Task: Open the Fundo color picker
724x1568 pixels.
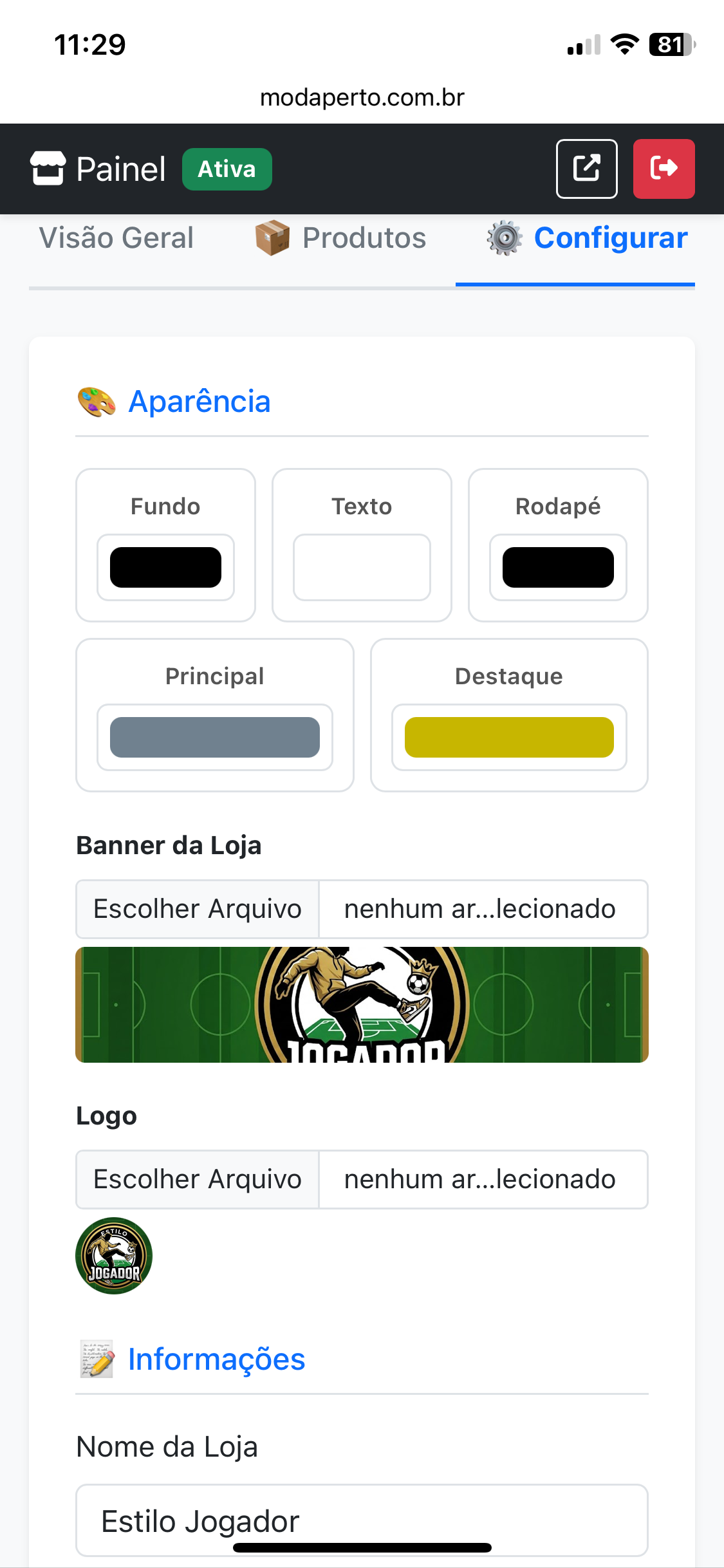Action: tap(165, 567)
